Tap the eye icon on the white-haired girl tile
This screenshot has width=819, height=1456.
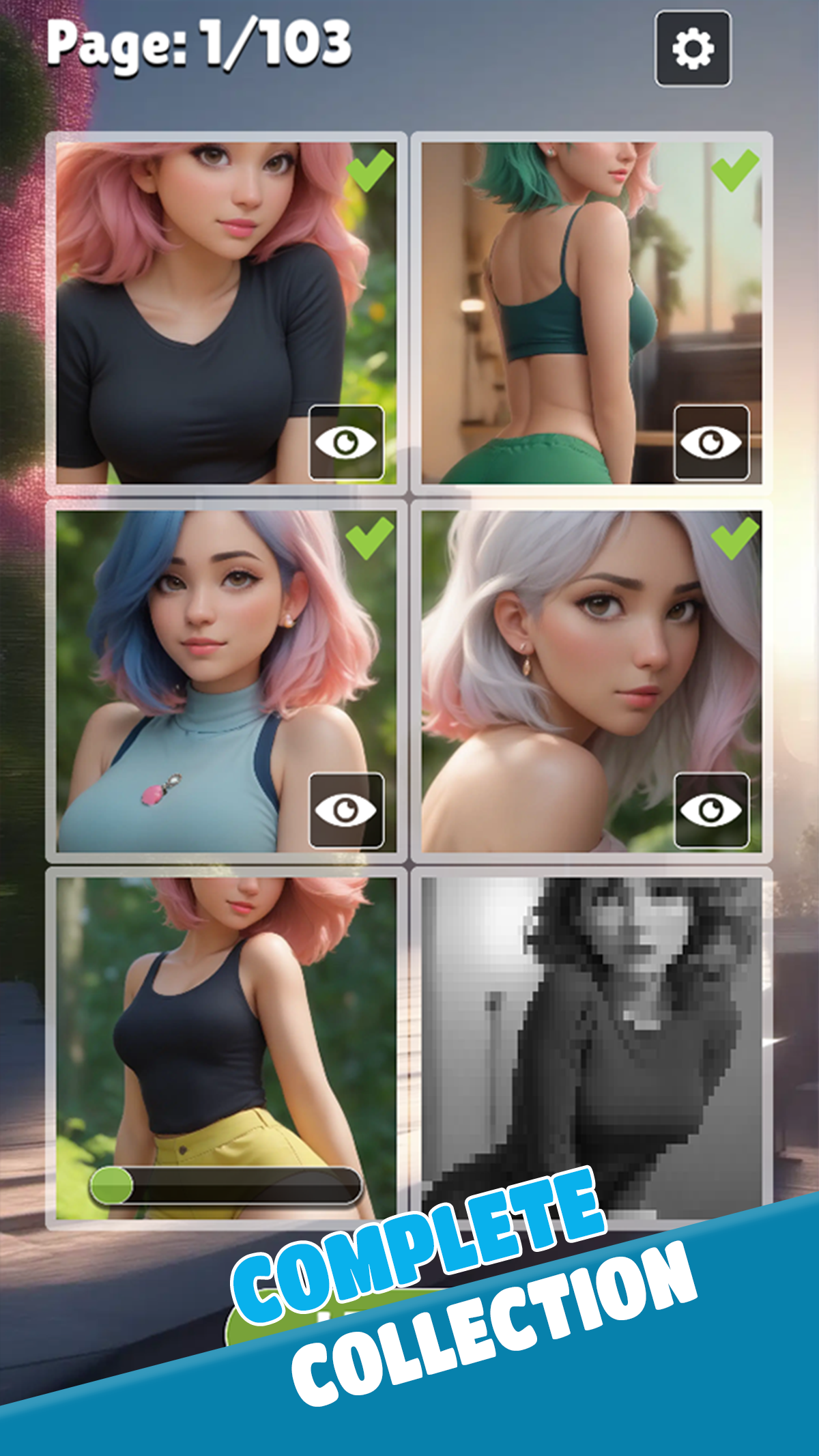click(712, 810)
